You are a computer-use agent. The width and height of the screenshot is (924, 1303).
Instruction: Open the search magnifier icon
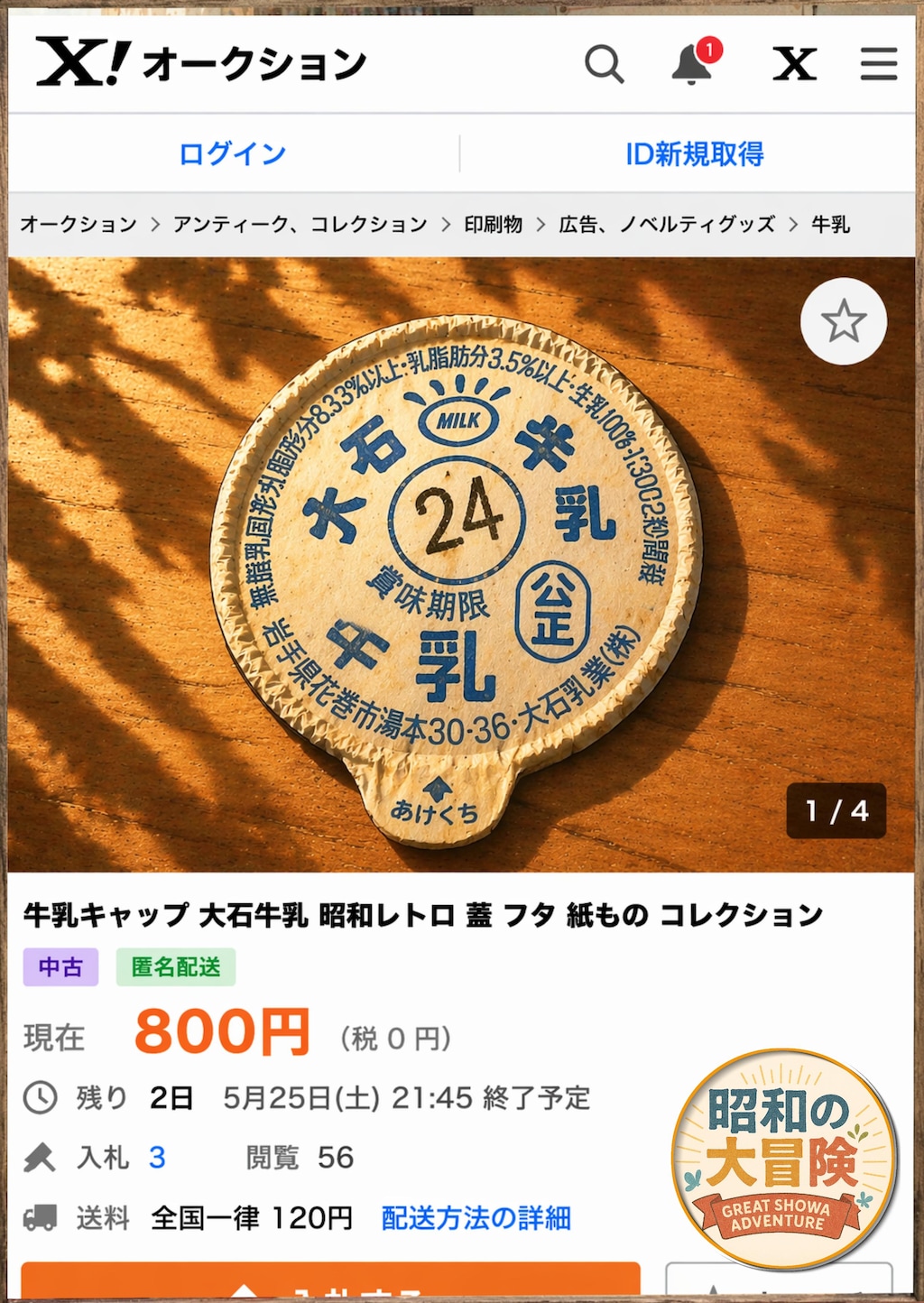point(606,64)
